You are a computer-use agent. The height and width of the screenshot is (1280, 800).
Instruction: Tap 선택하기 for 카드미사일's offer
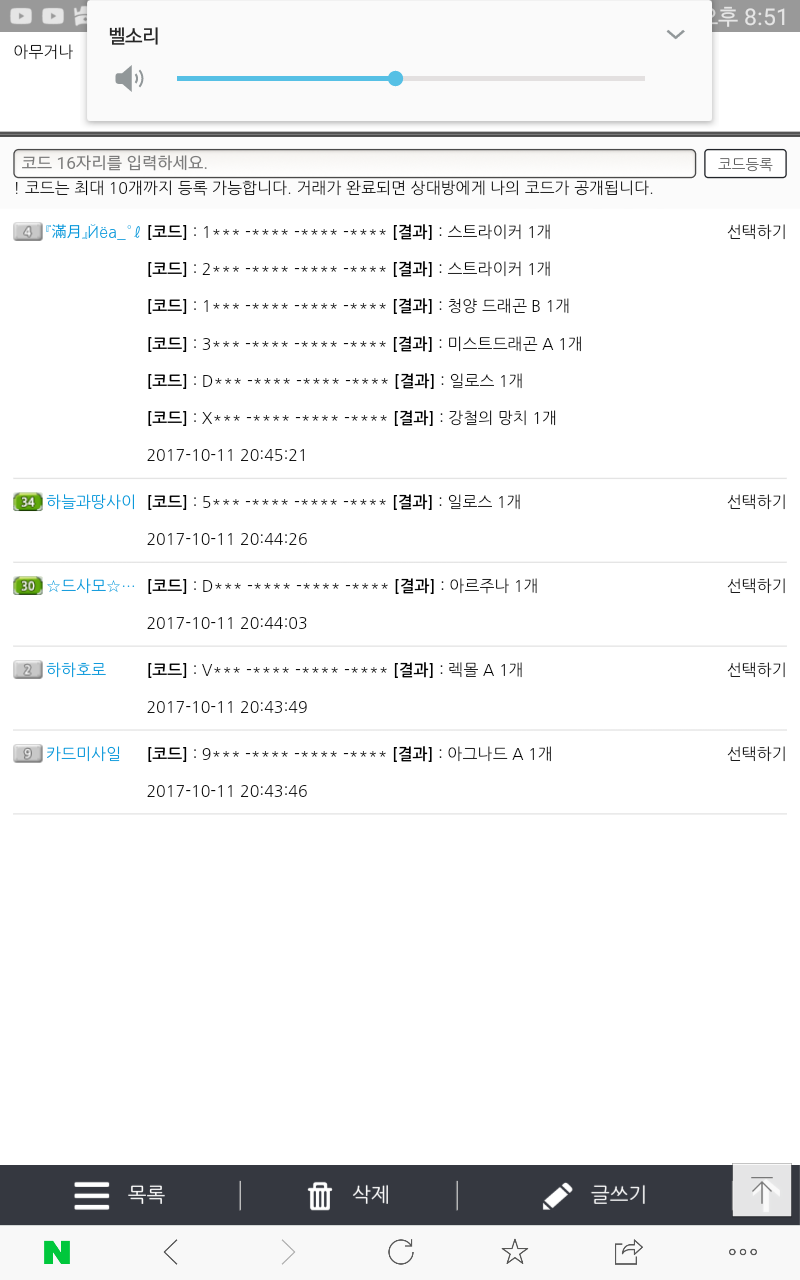(756, 754)
